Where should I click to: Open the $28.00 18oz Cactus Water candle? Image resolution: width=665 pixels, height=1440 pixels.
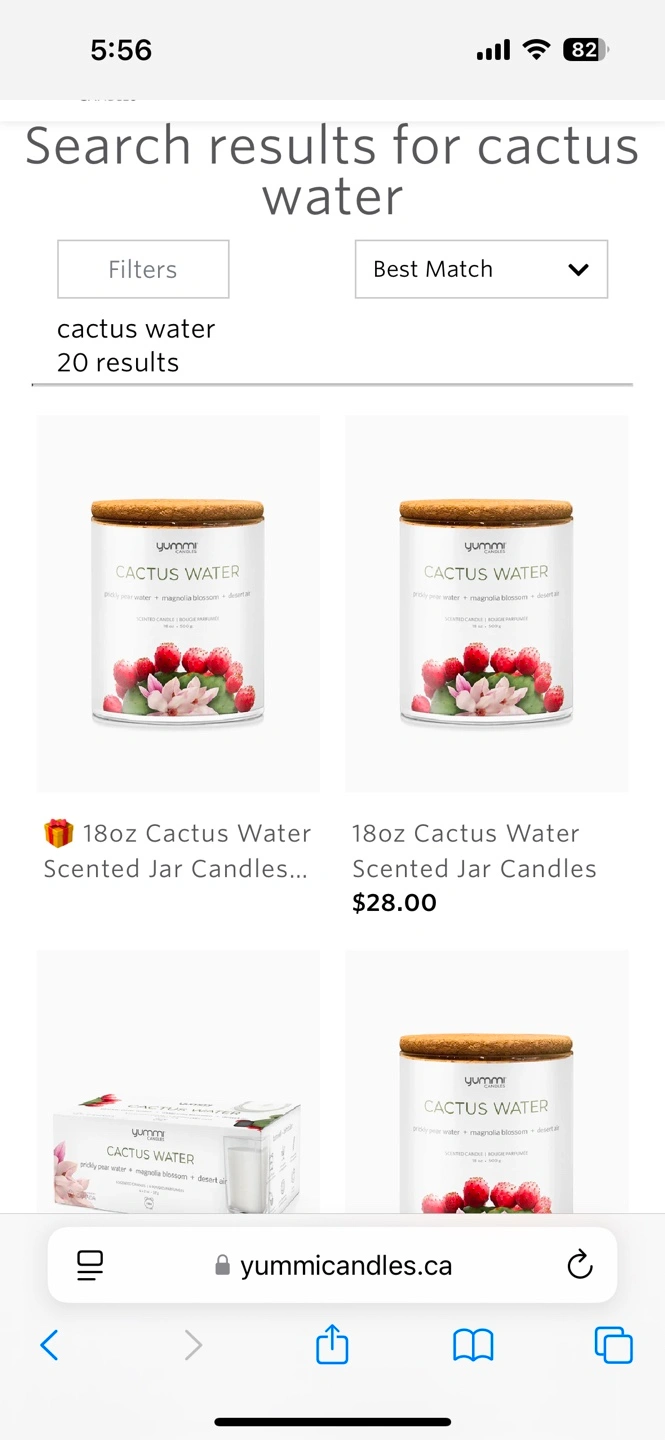[486, 603]
